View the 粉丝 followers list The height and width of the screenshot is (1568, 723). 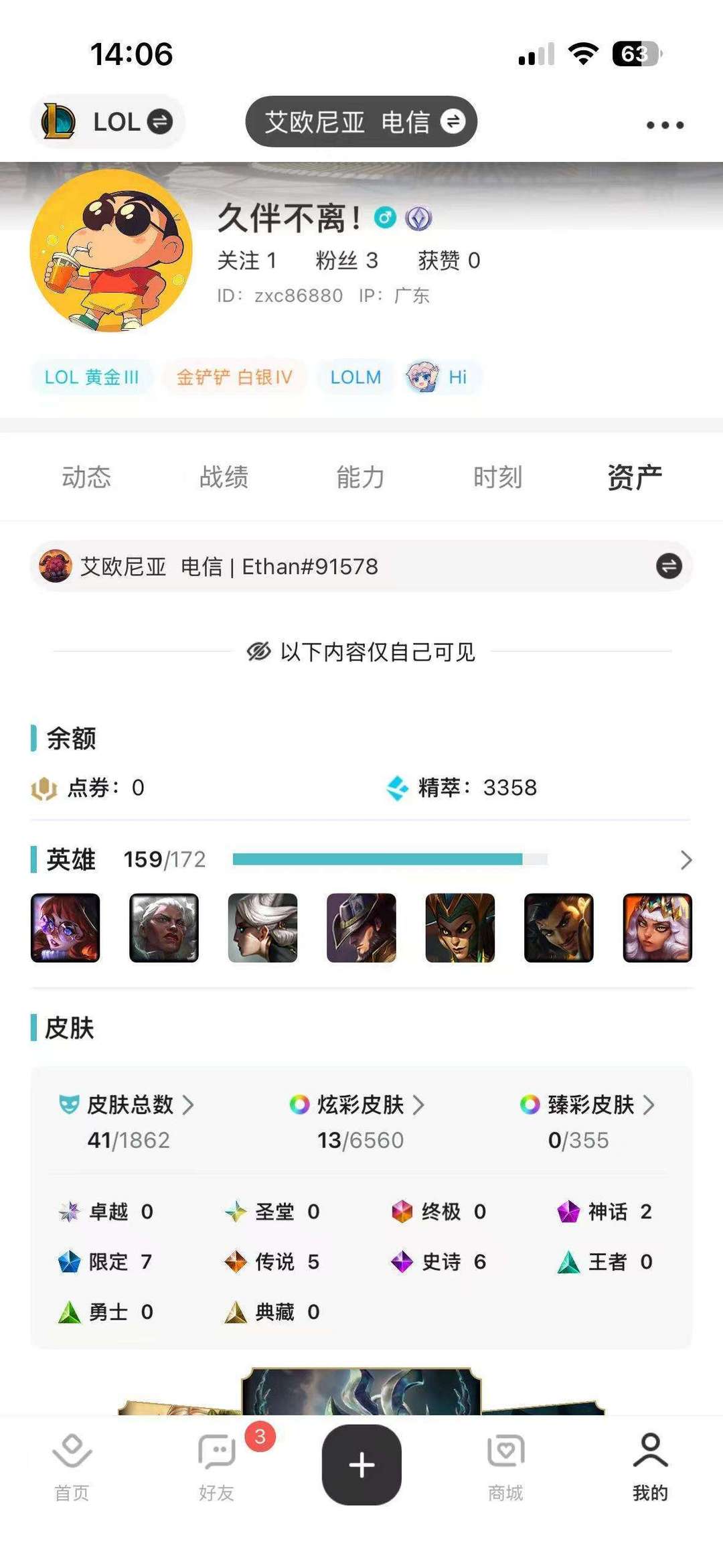click(346, 260)
